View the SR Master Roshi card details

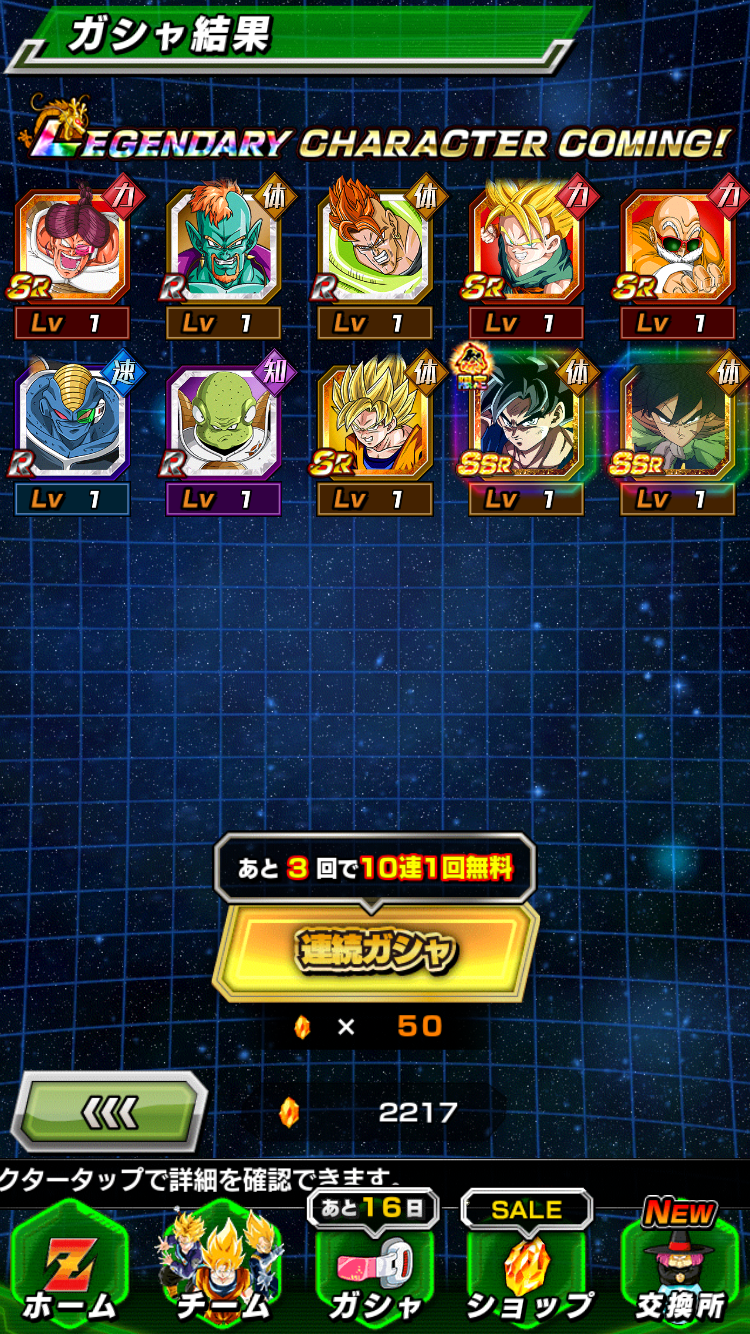[678, 247]
